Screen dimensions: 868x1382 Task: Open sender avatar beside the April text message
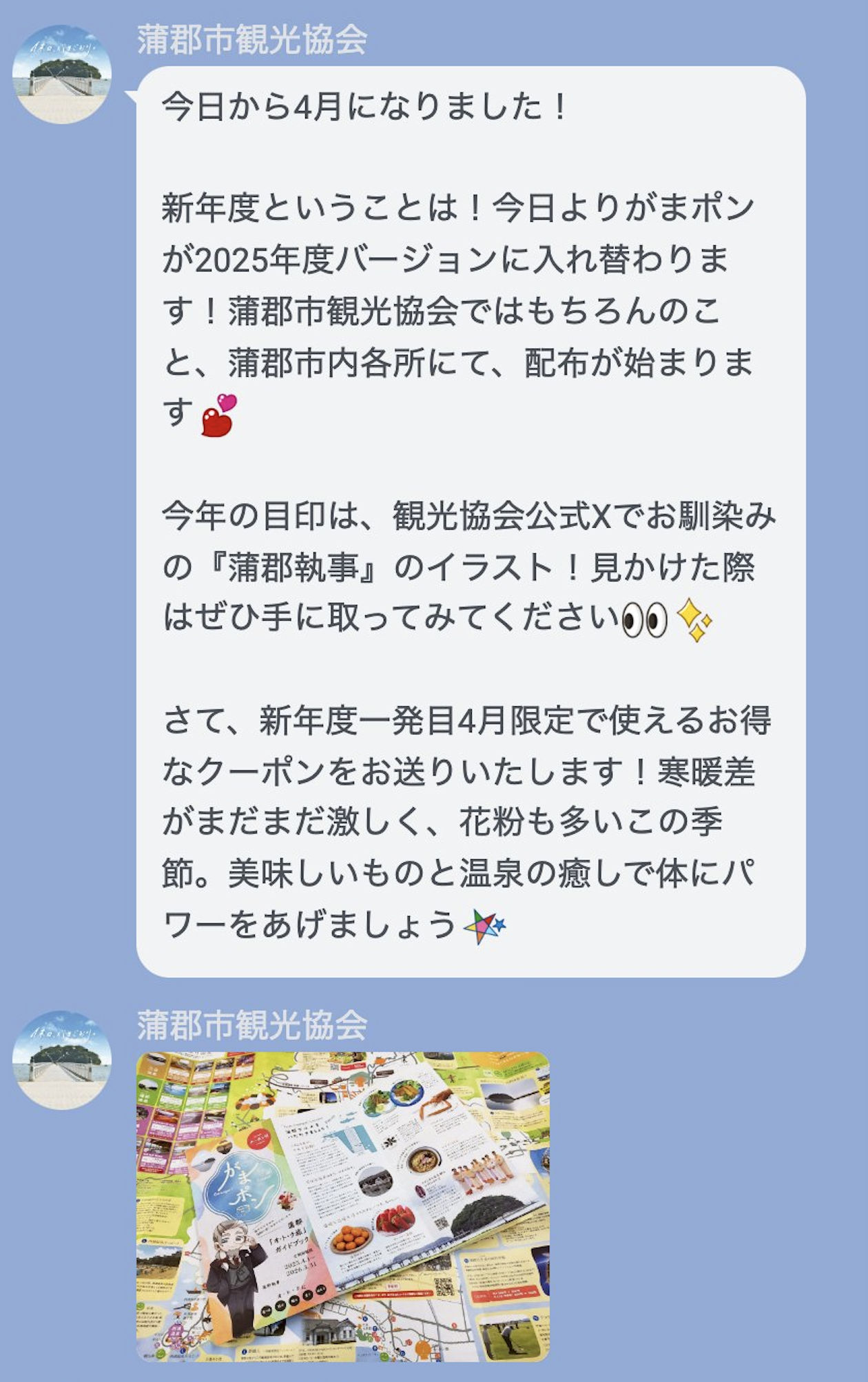(62, 74)
